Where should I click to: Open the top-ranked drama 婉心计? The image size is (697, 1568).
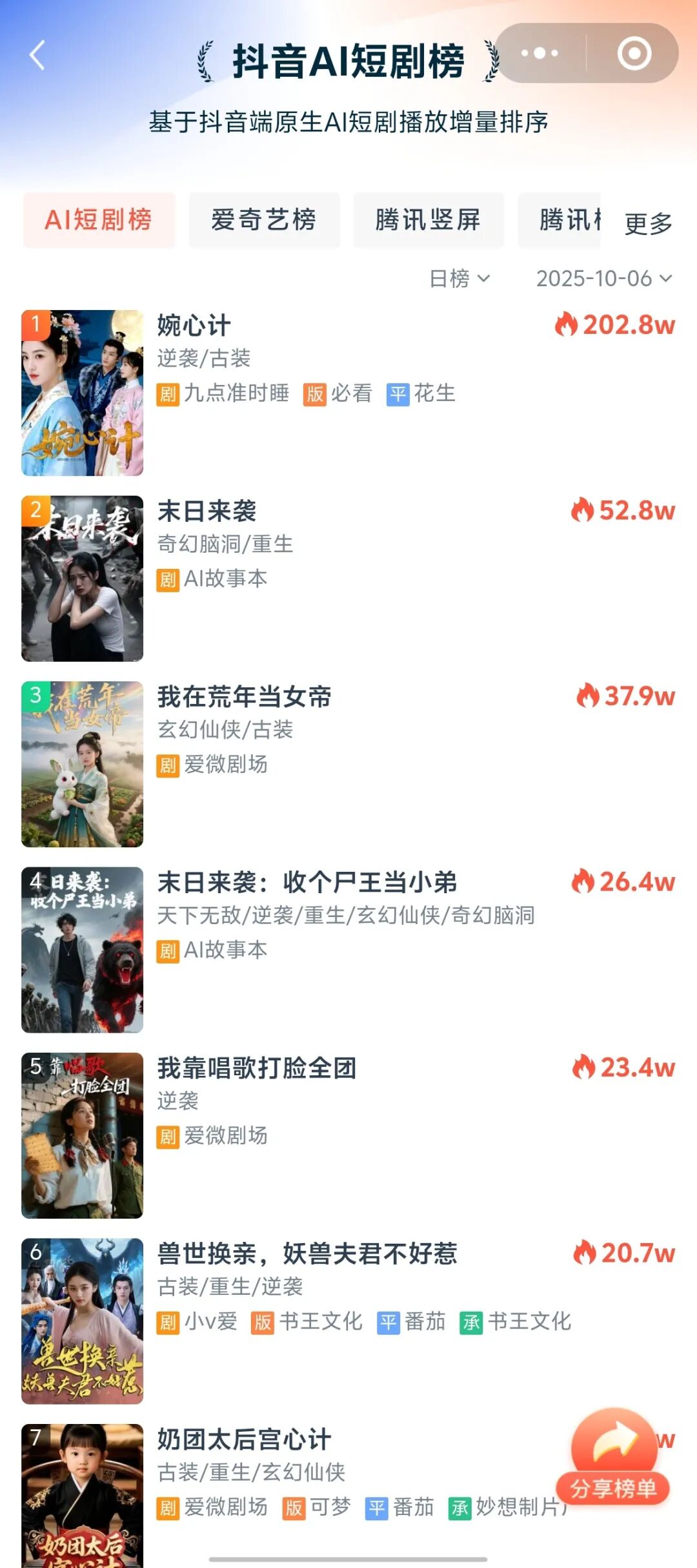[x=194, y=325]
